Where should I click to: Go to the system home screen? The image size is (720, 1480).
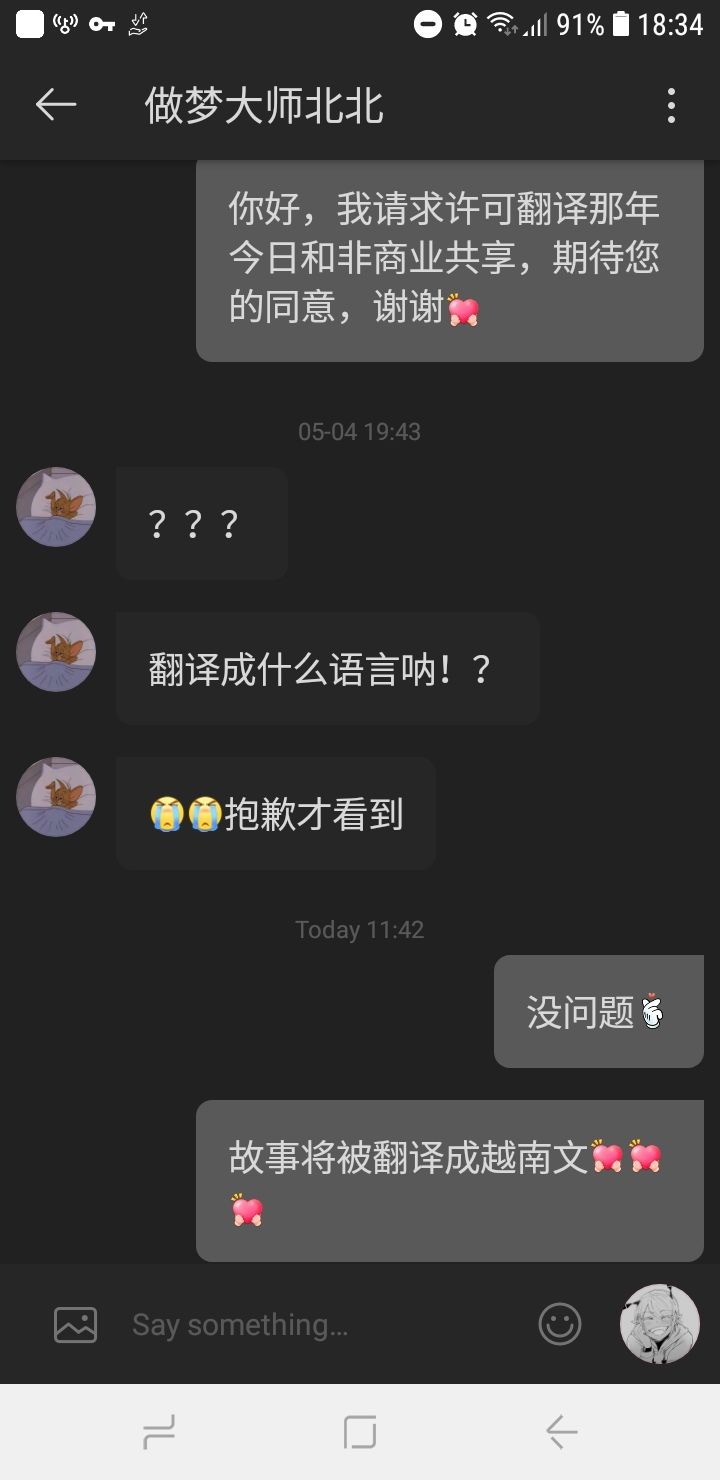[360, 1432]
